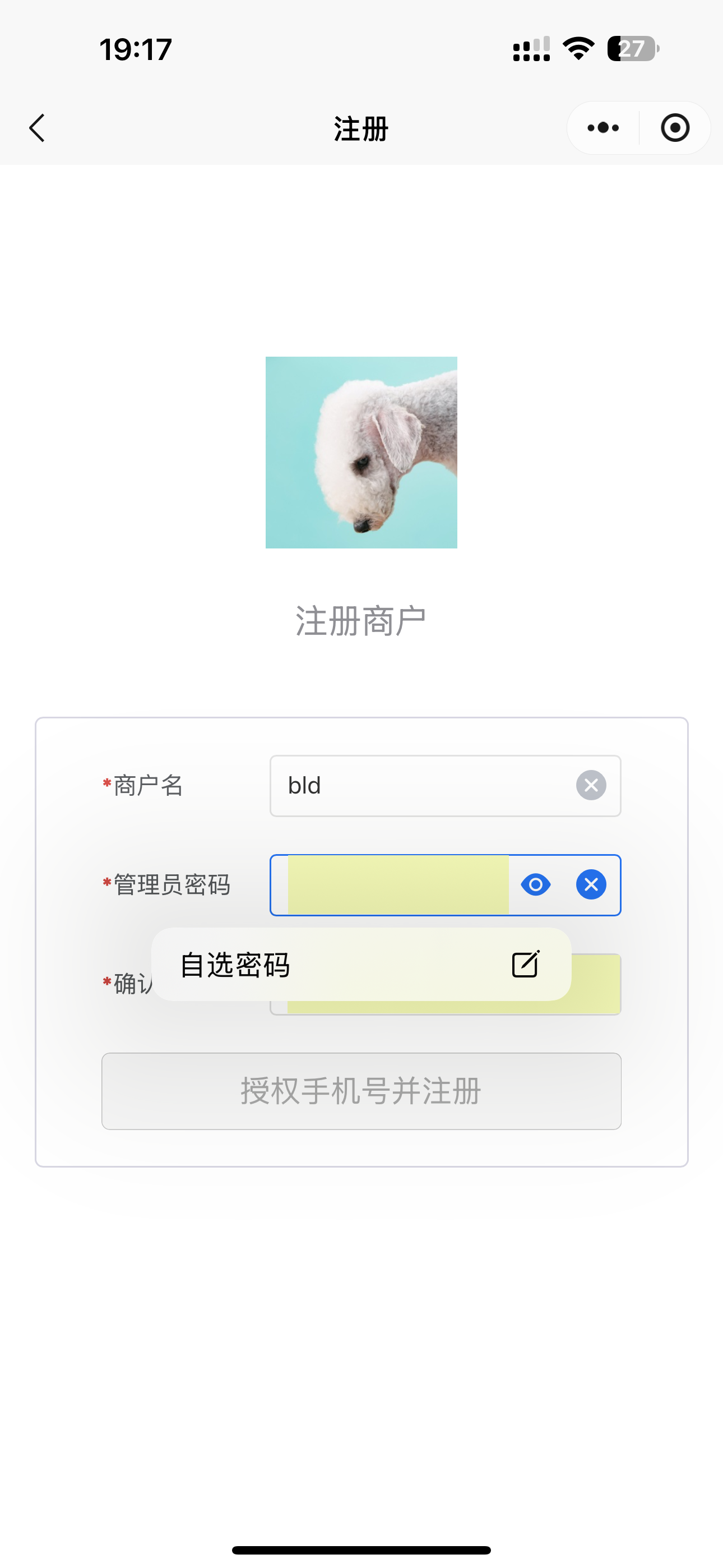This screenshot has width=723, height=1568.
Task: Tap 授权手机号并注册 button
Action: (x=361, y=1091)
